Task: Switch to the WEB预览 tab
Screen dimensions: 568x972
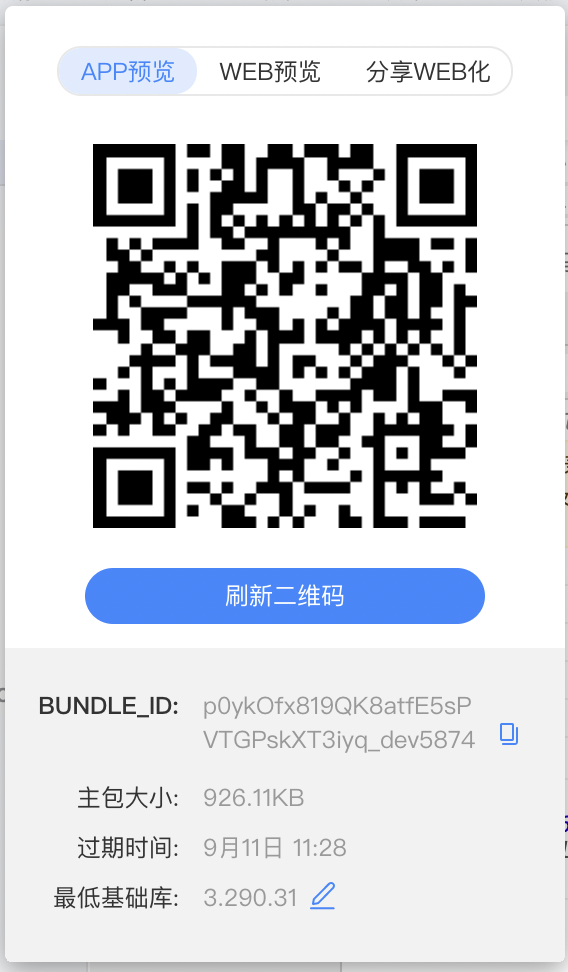Action: pyautogui.click(x=270, y=72)
